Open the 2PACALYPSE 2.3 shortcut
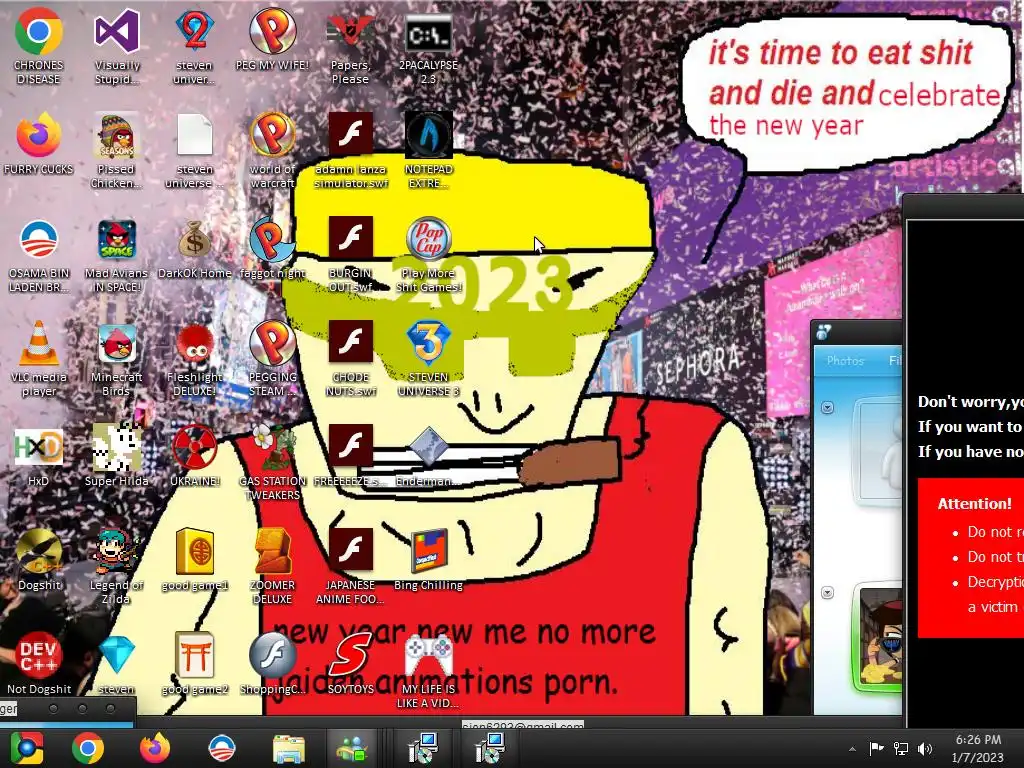 pos(428,34)
